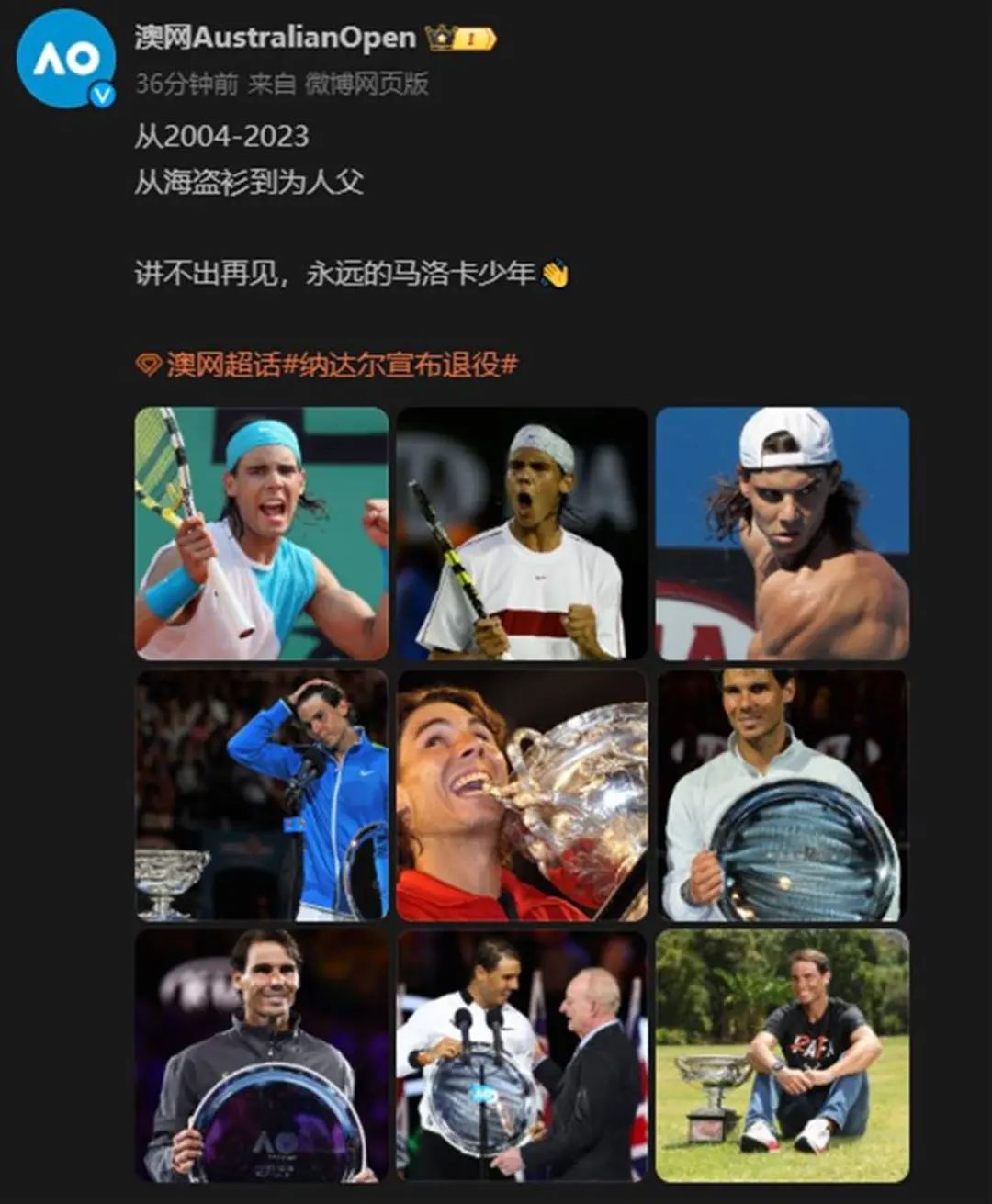
Task: Open the photo sitting on grass with trophy
Action: [782, 1056]
